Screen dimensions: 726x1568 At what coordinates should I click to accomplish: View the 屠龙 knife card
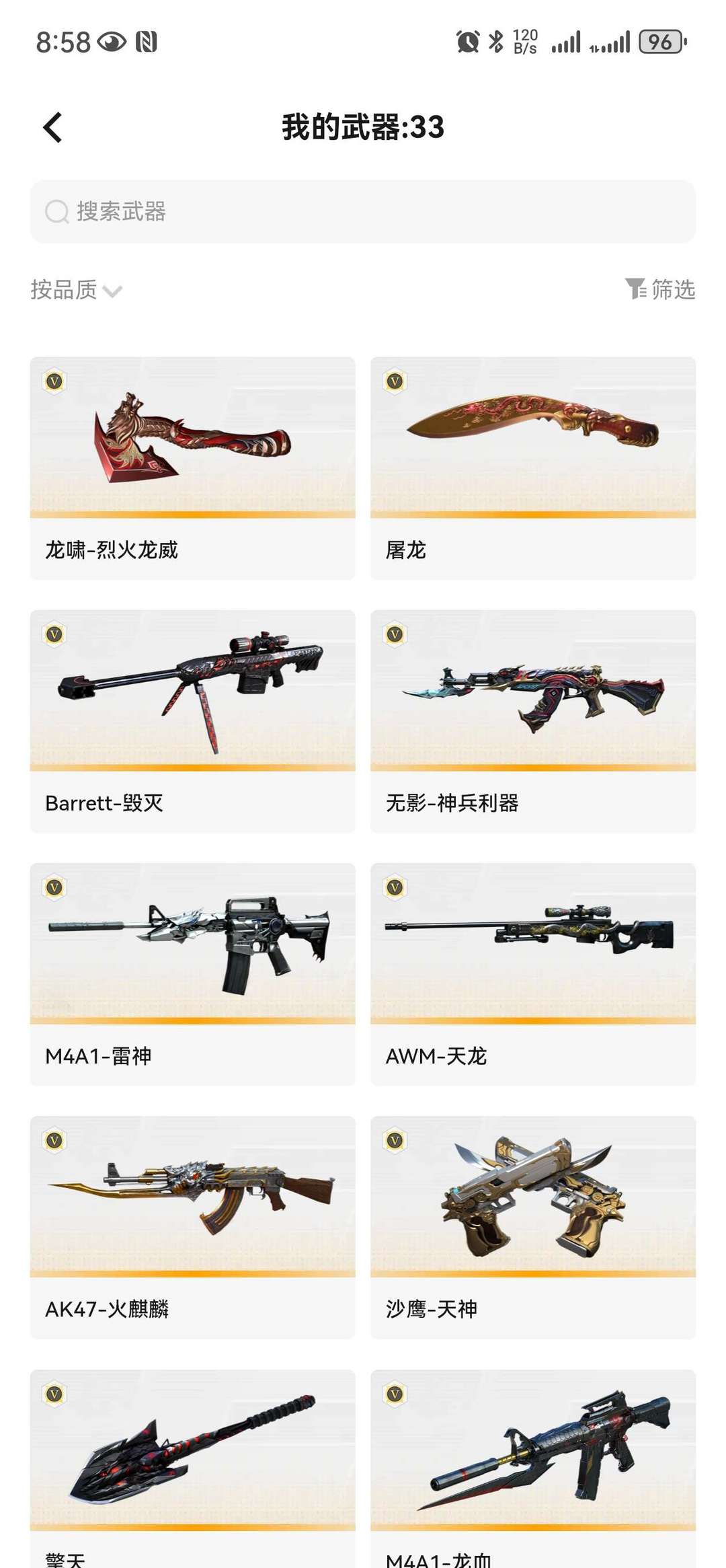point(532,468)
